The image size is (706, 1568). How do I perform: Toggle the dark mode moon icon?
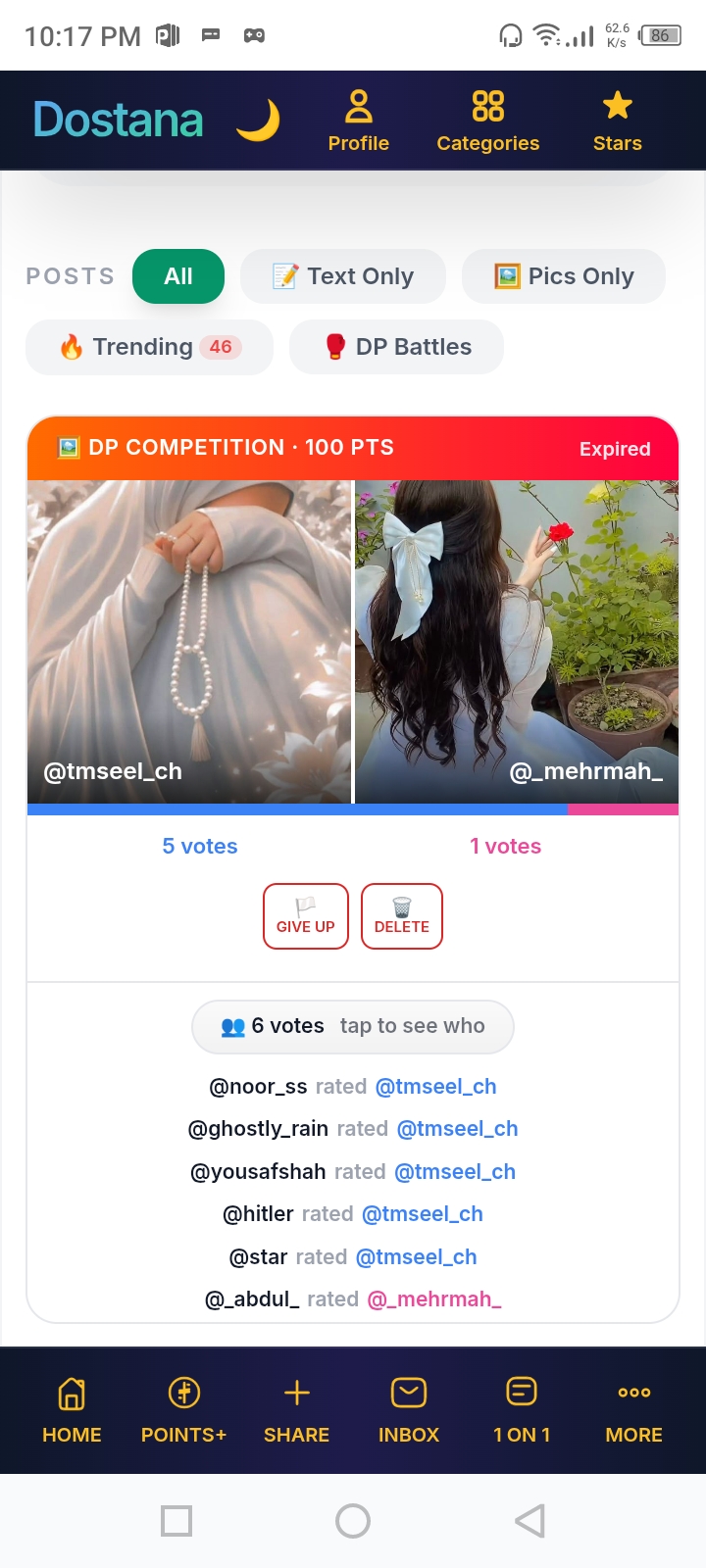258,121
